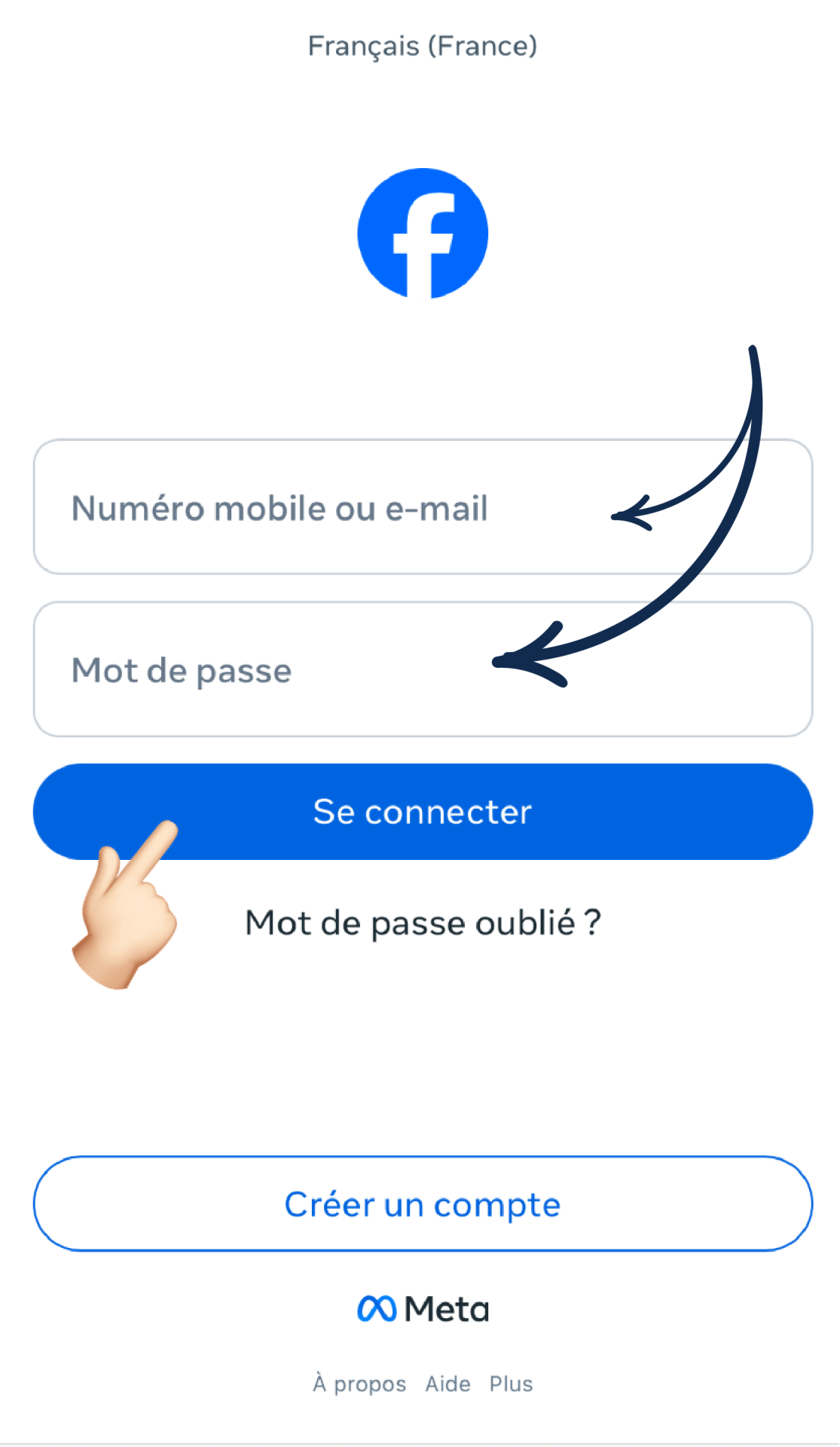Tap the Se connecter button

tap(423, 812)
